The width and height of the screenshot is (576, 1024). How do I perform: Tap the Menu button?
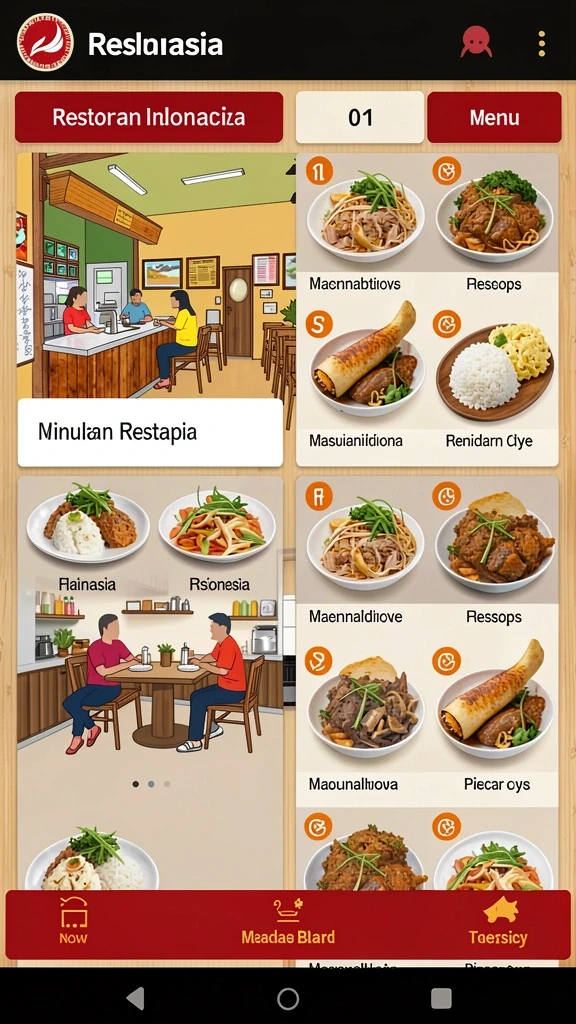pyautogui.click(x=494, y=118)
